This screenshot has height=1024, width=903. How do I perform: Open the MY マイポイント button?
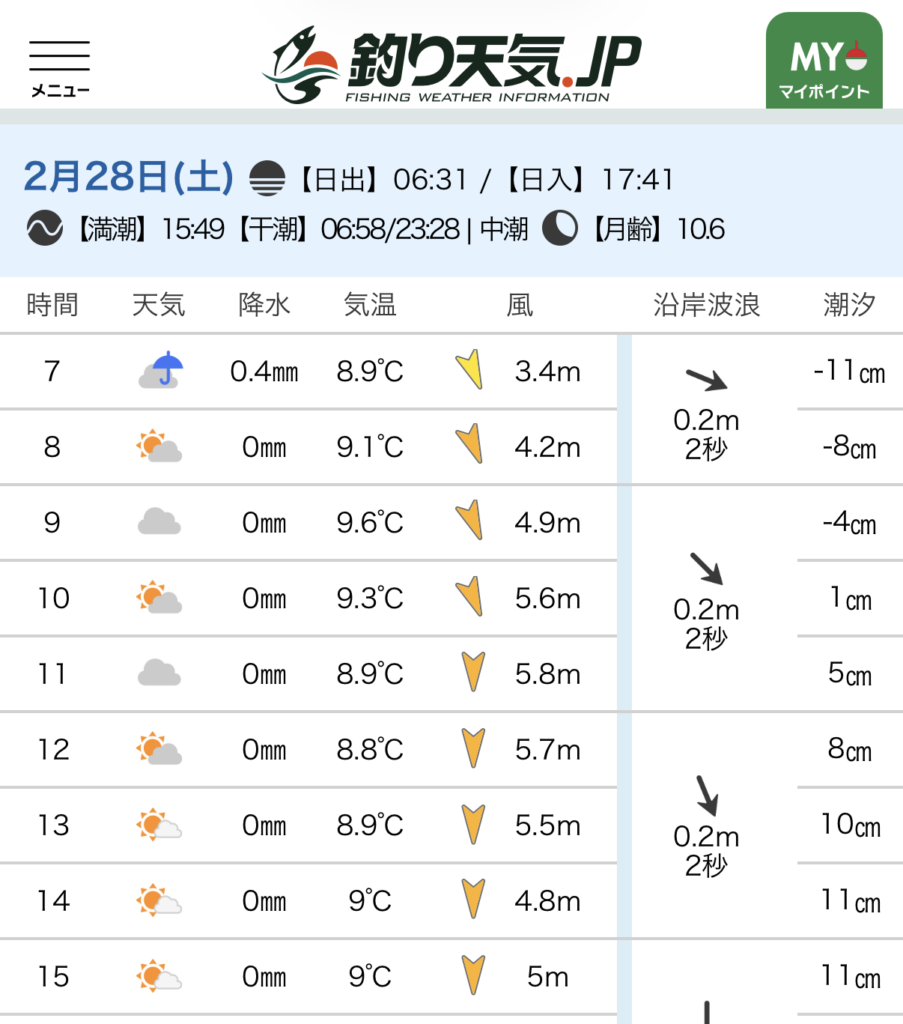click(824, 62)
